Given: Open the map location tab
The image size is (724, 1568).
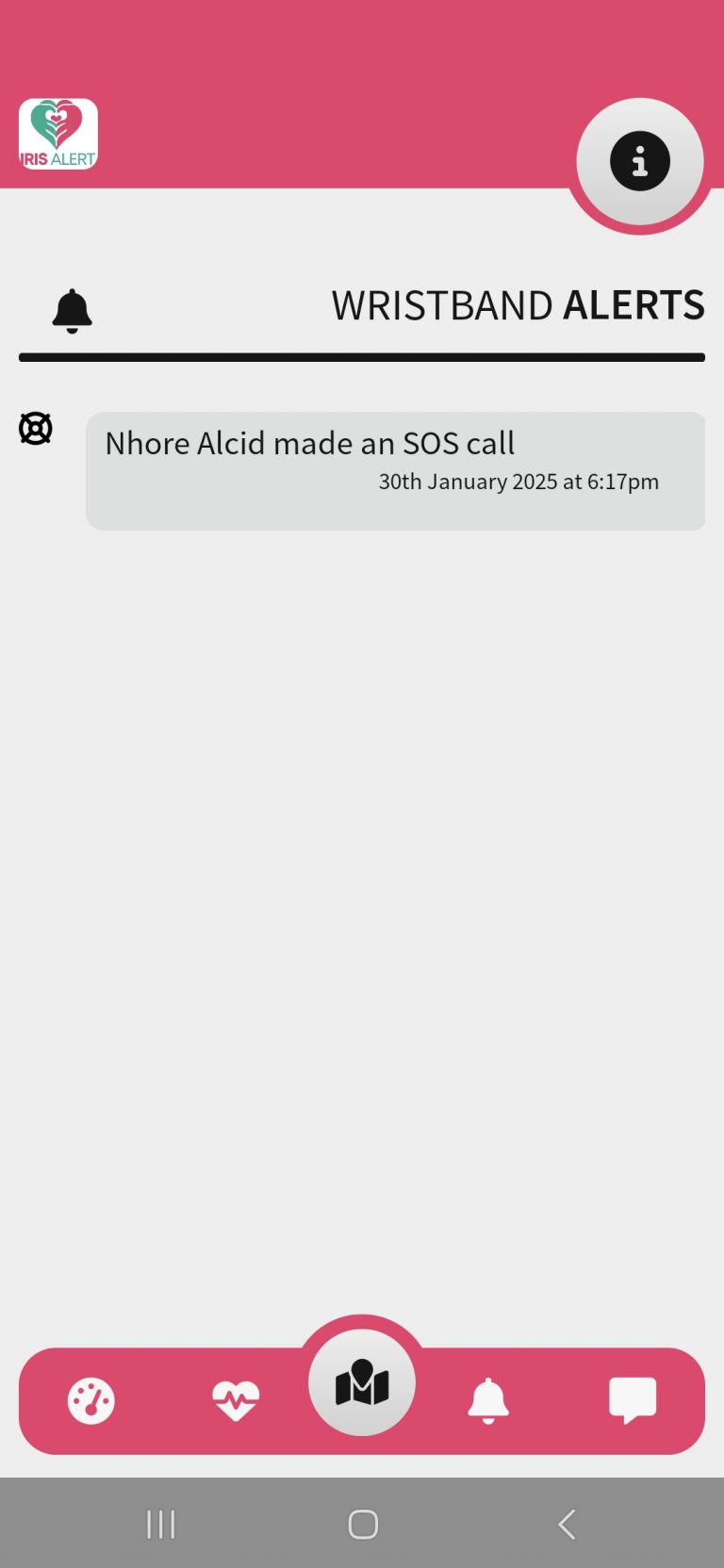Looking at the screenshot, I should [x=362, y=1383].
